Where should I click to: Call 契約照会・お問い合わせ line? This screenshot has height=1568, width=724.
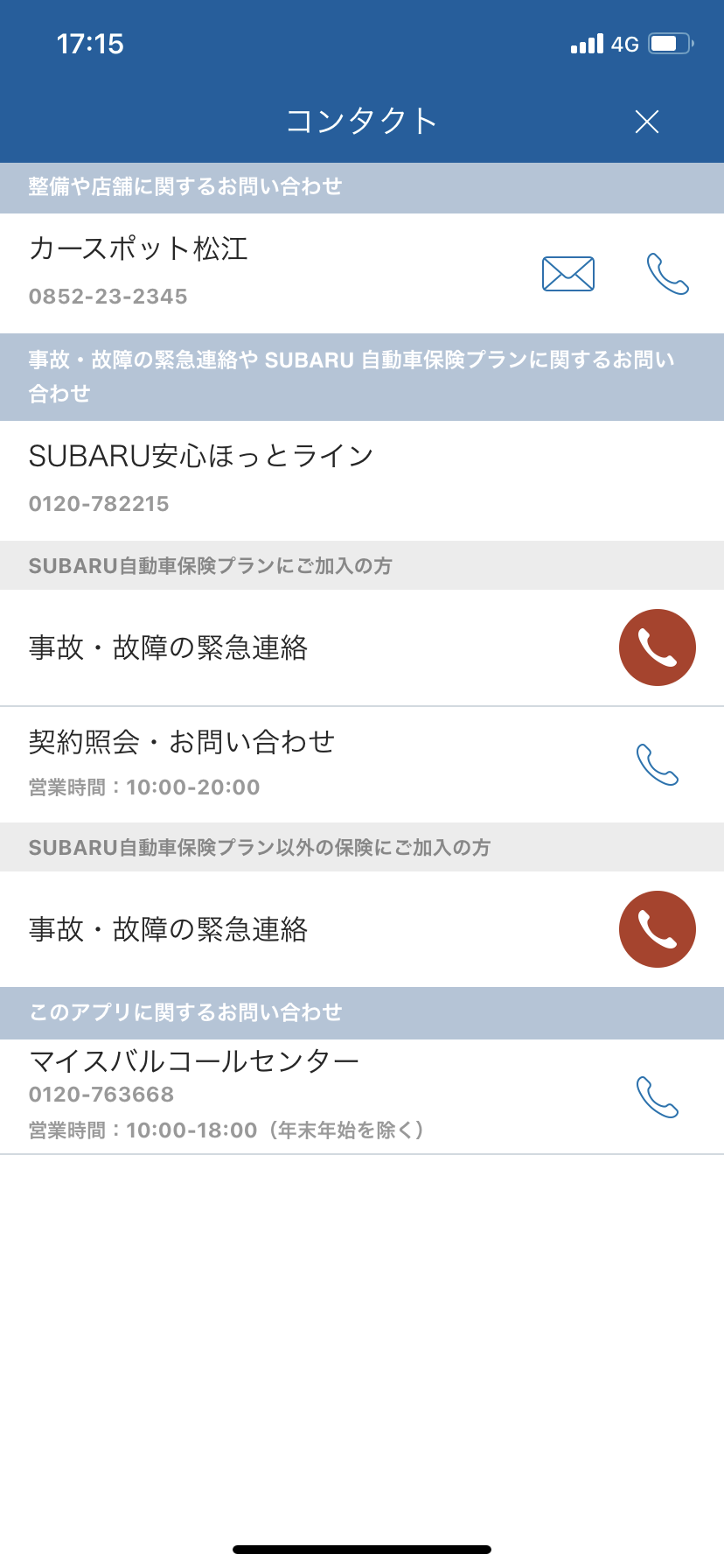(658, 765)
